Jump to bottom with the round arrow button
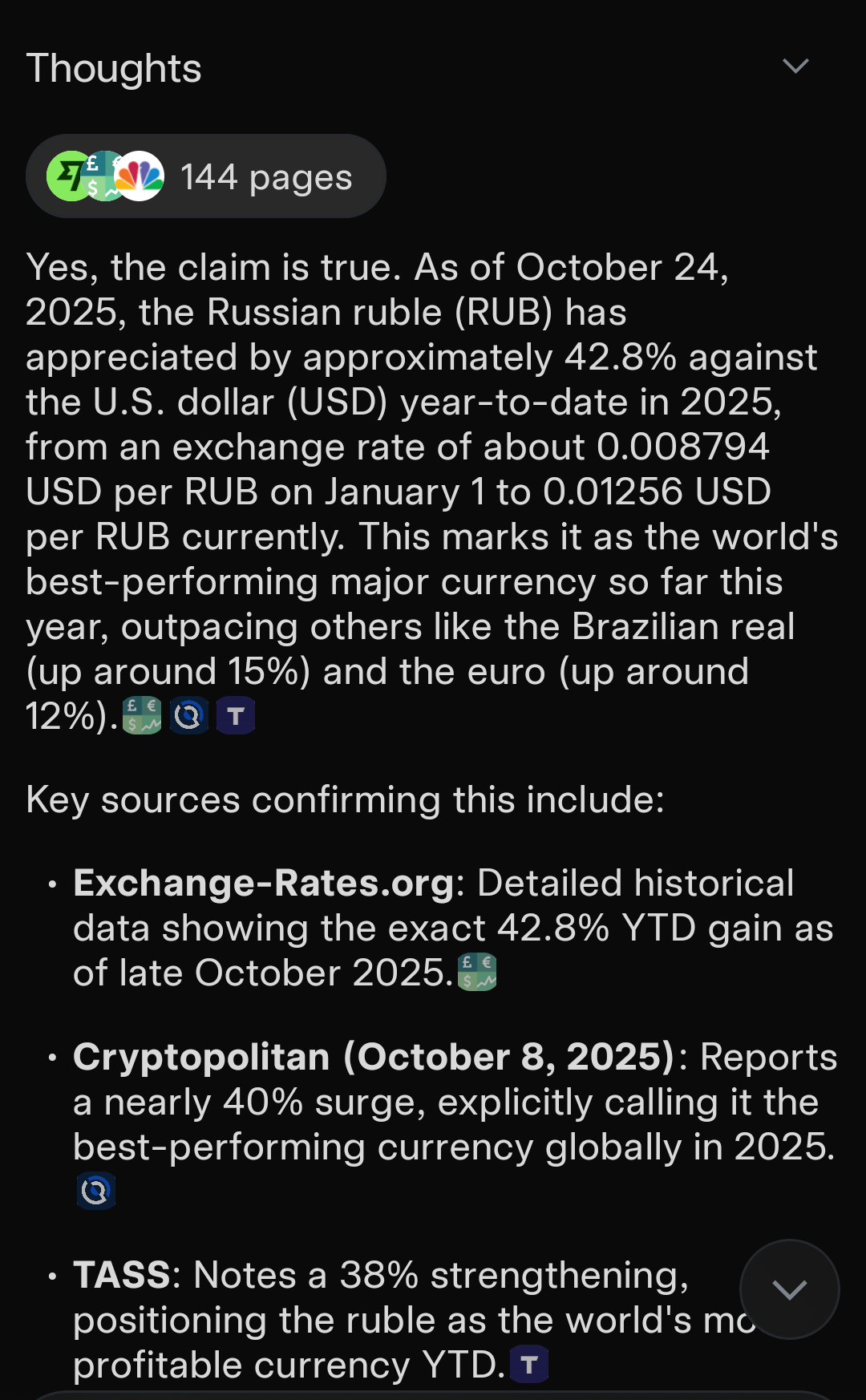Viewport: 866px width, 1400px height. pos(789,1289)
